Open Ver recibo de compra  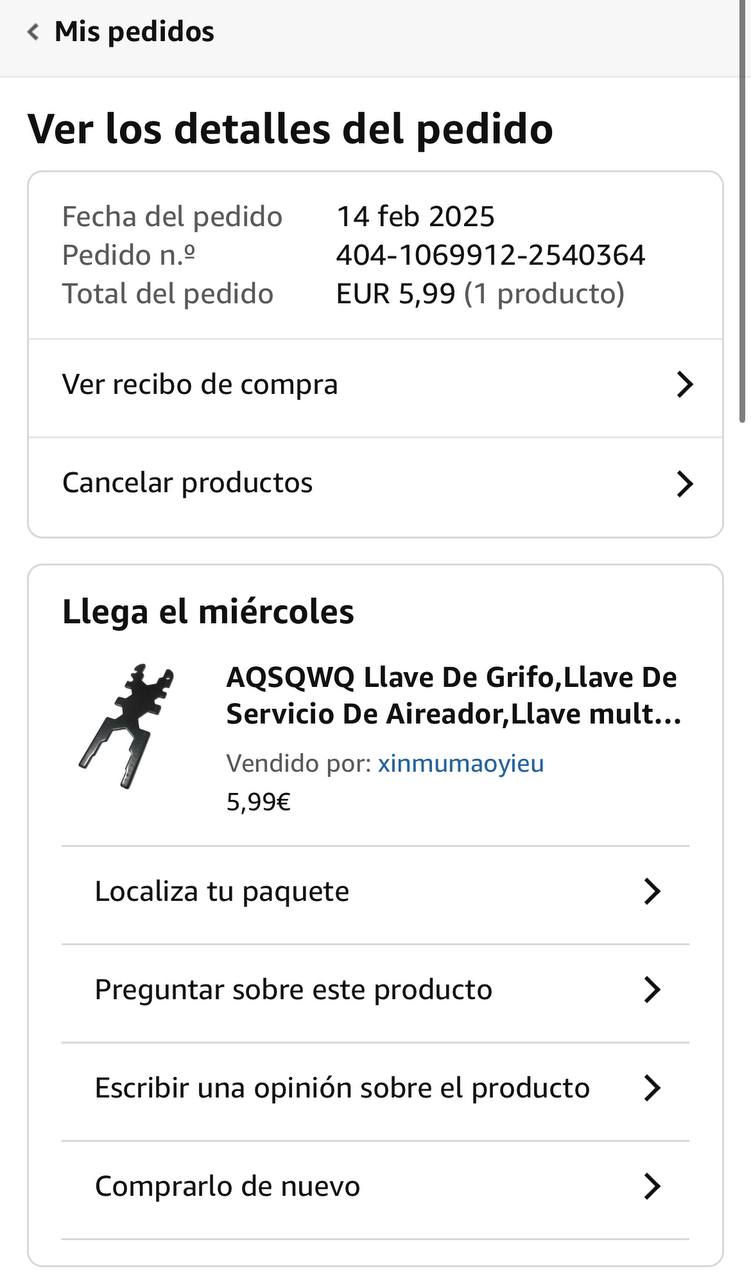click(375, 385)
